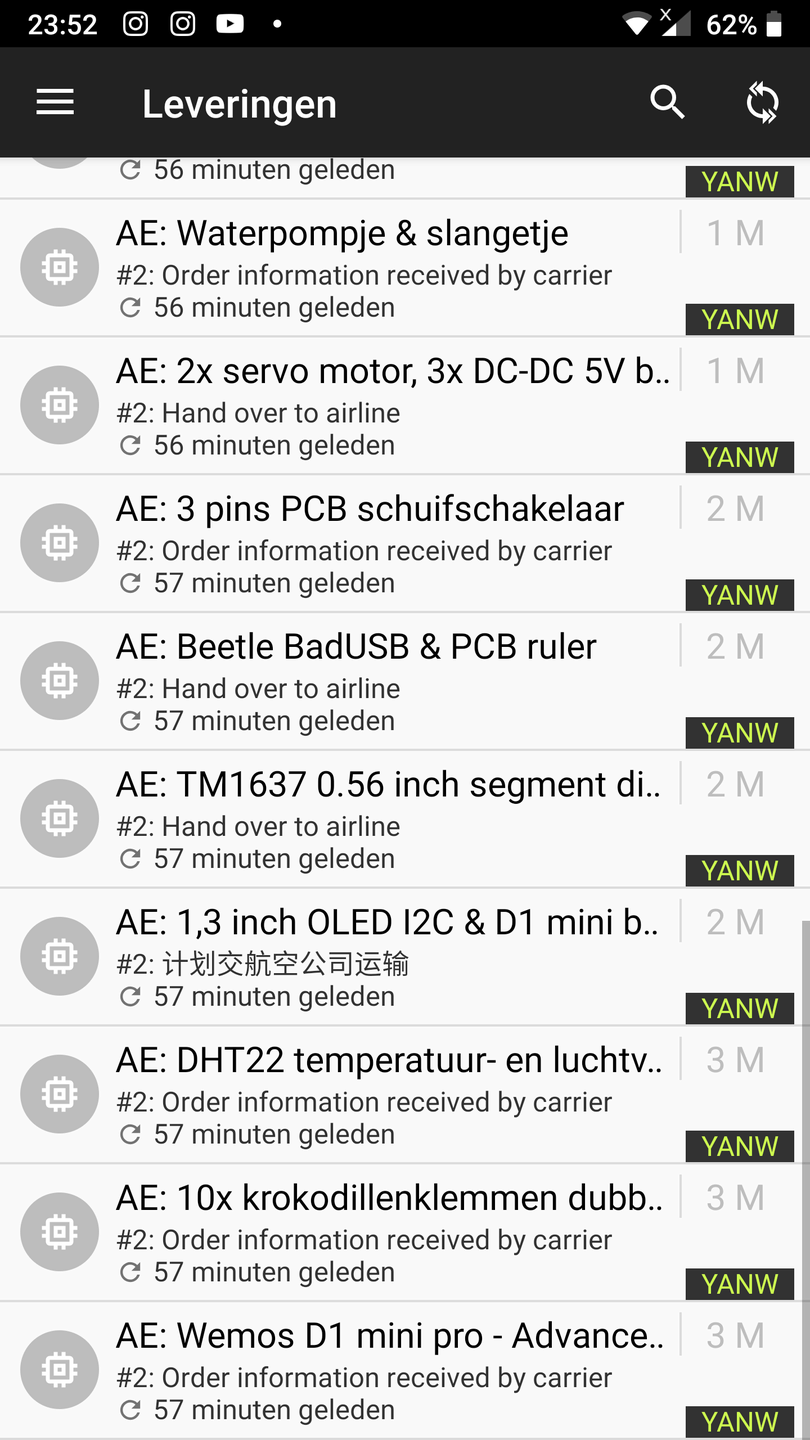810x1440 pixels.
Task: Open TM1637 0.56 inch segment delivery
Action: point(390,820)
